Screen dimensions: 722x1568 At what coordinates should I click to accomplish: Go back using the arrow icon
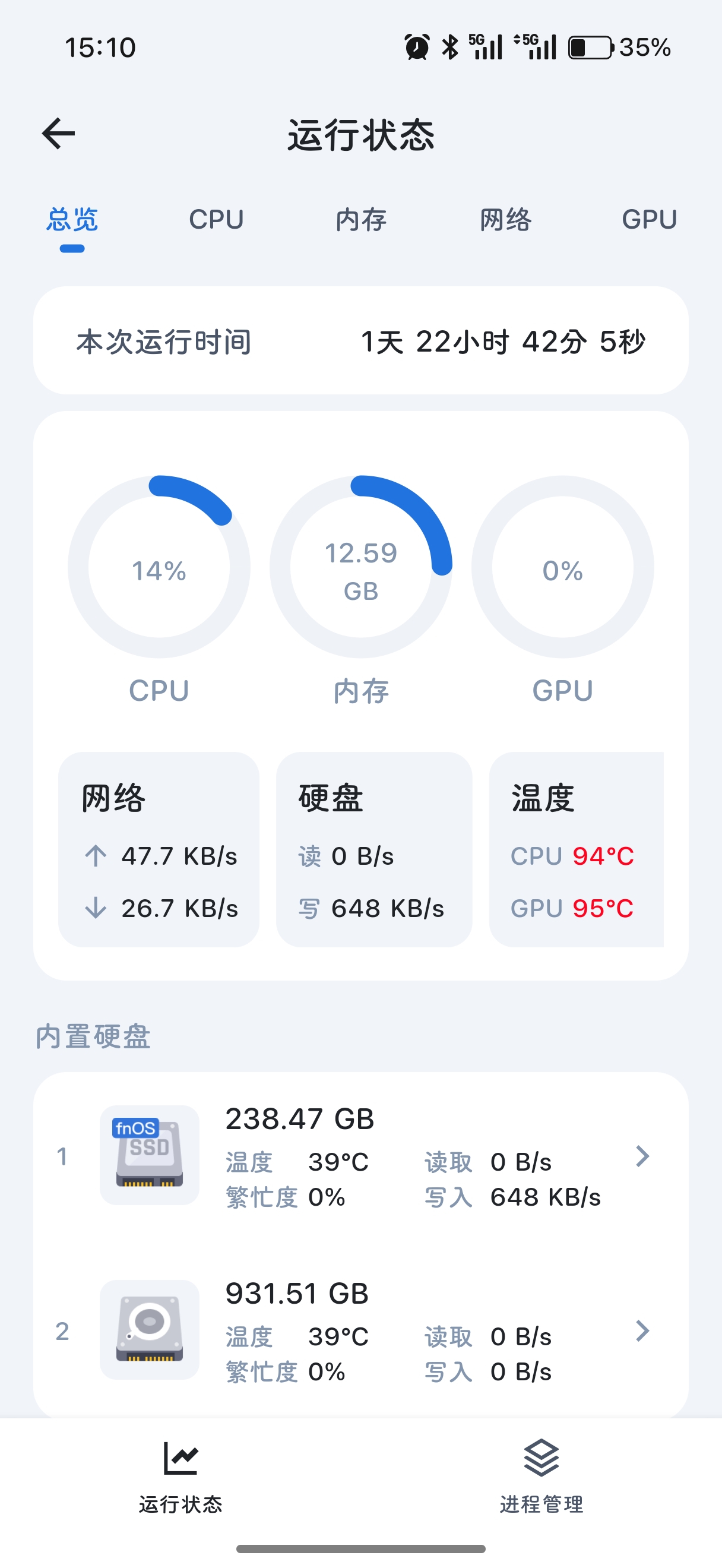[x=58, y=133]
